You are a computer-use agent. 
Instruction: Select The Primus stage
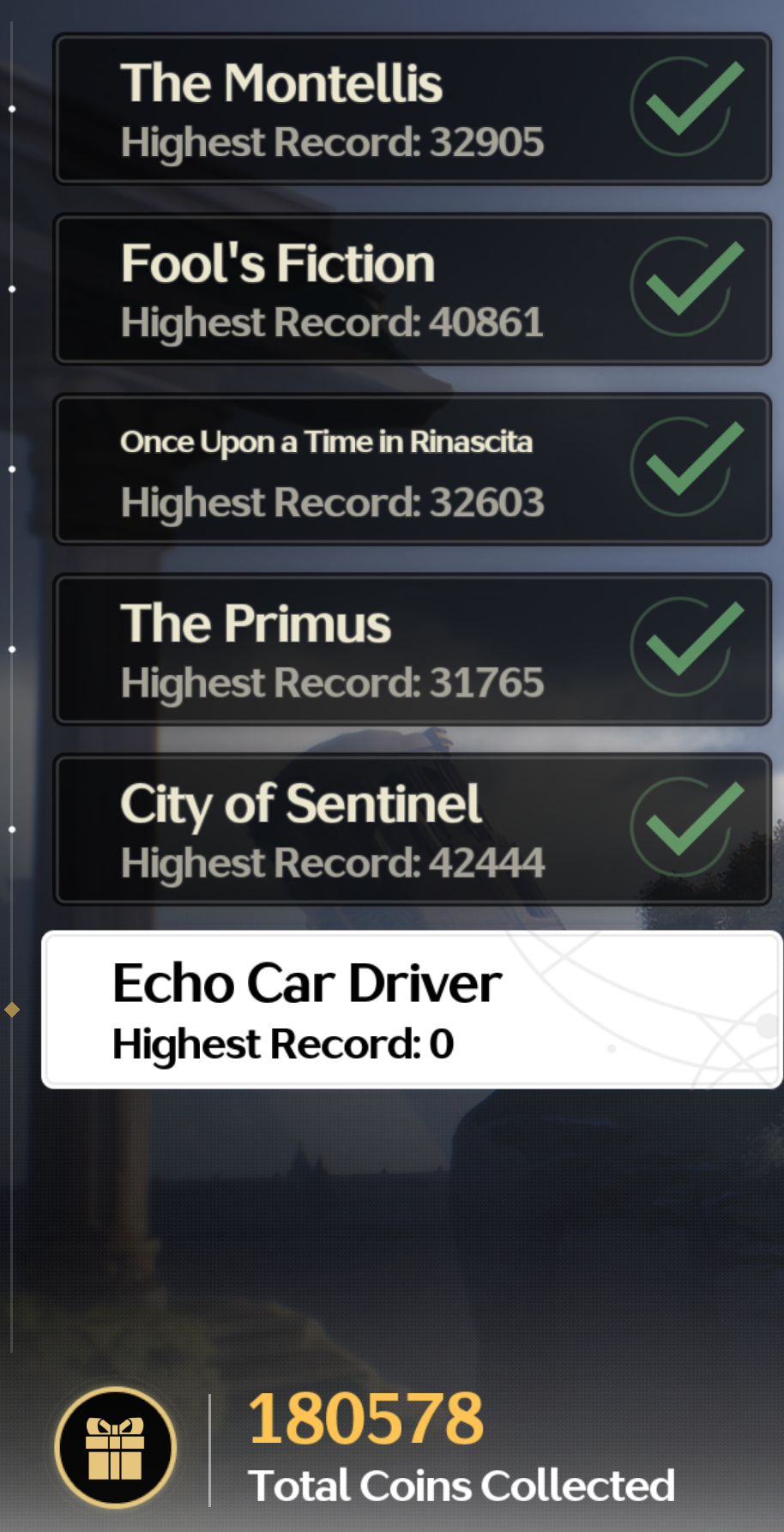[413, 649]
